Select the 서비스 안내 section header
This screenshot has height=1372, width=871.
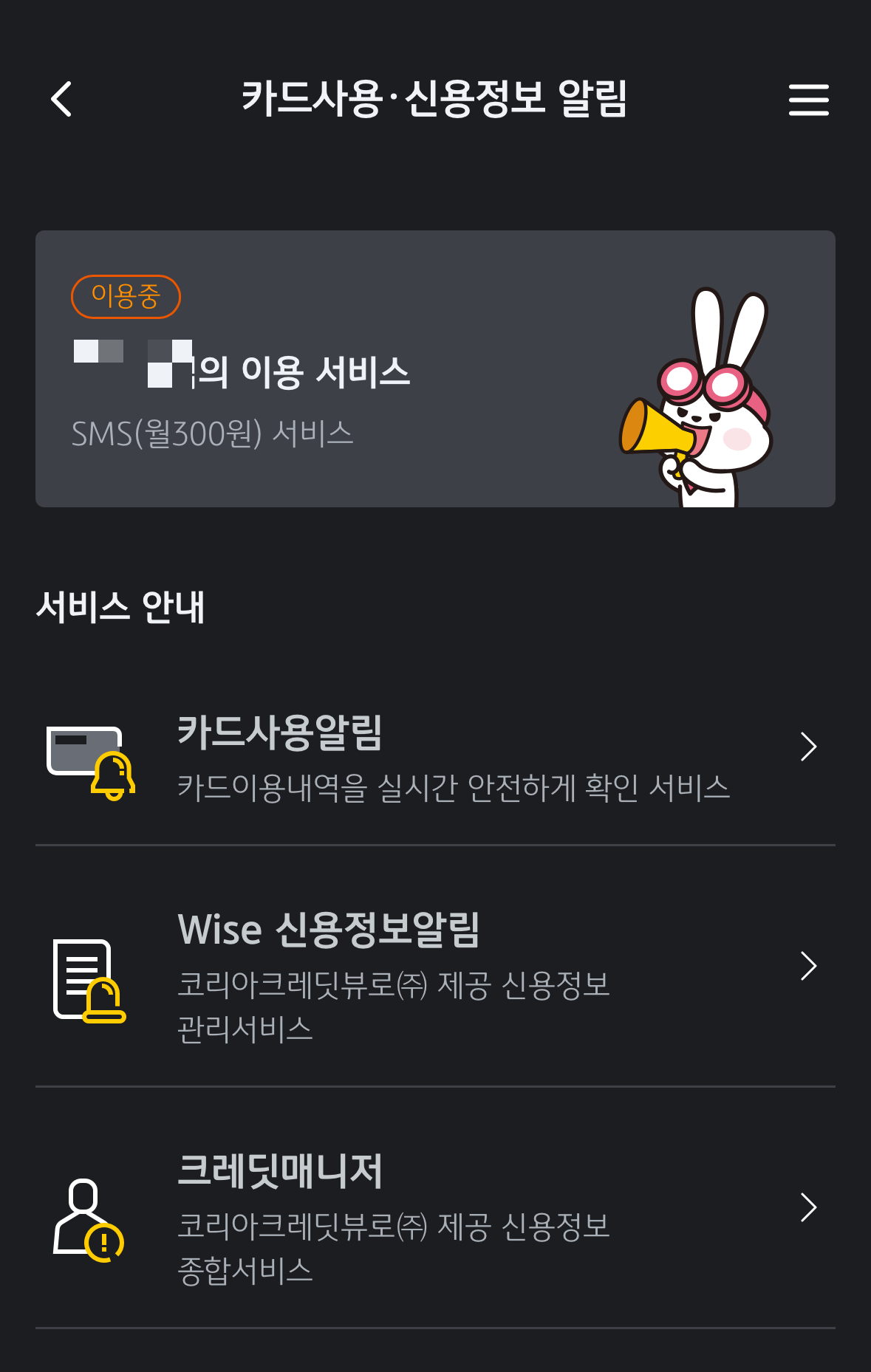click(x=122, y=606)
